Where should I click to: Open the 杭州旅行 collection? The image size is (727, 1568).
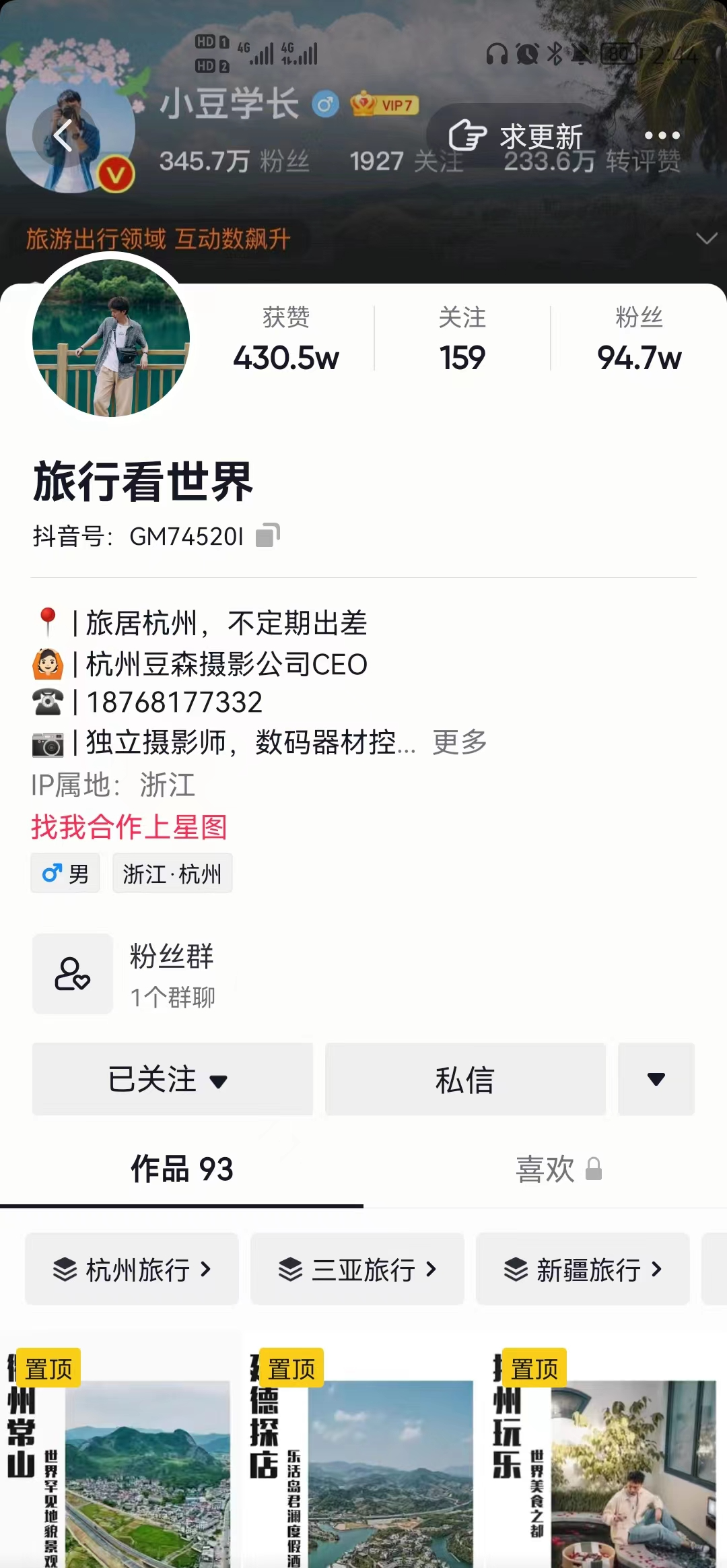point(132,1270)
